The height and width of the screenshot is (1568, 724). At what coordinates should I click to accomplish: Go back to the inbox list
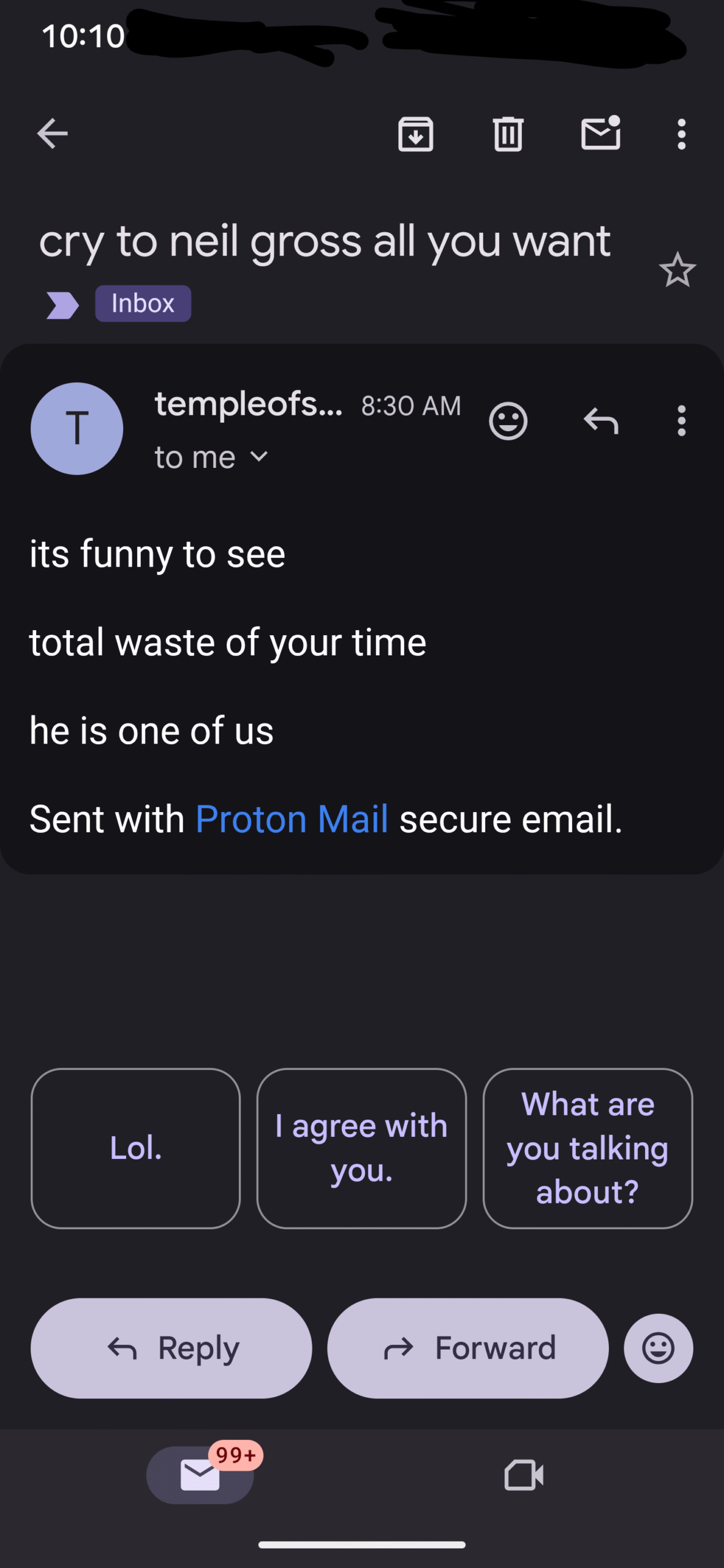tap(52, 134)
